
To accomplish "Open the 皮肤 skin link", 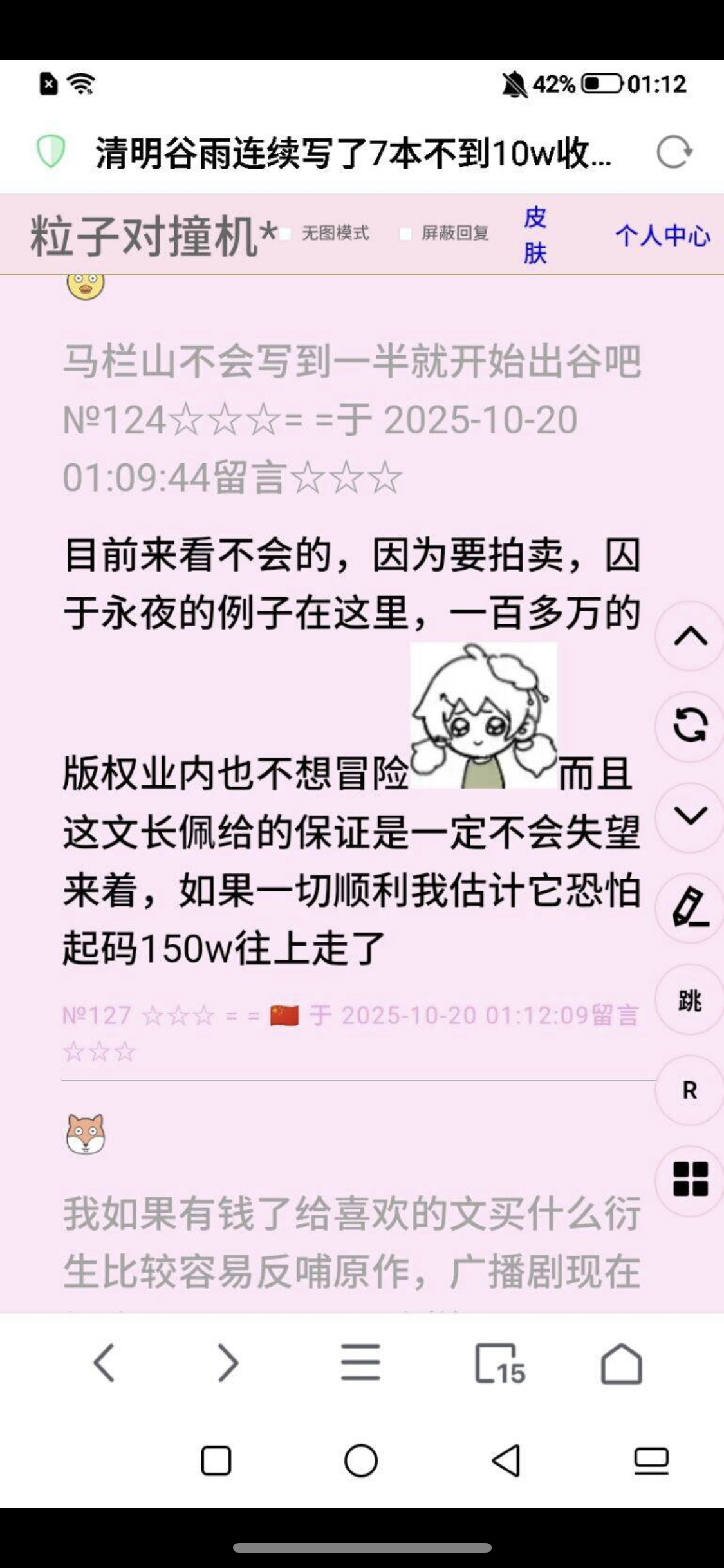I will coord(535,235).
